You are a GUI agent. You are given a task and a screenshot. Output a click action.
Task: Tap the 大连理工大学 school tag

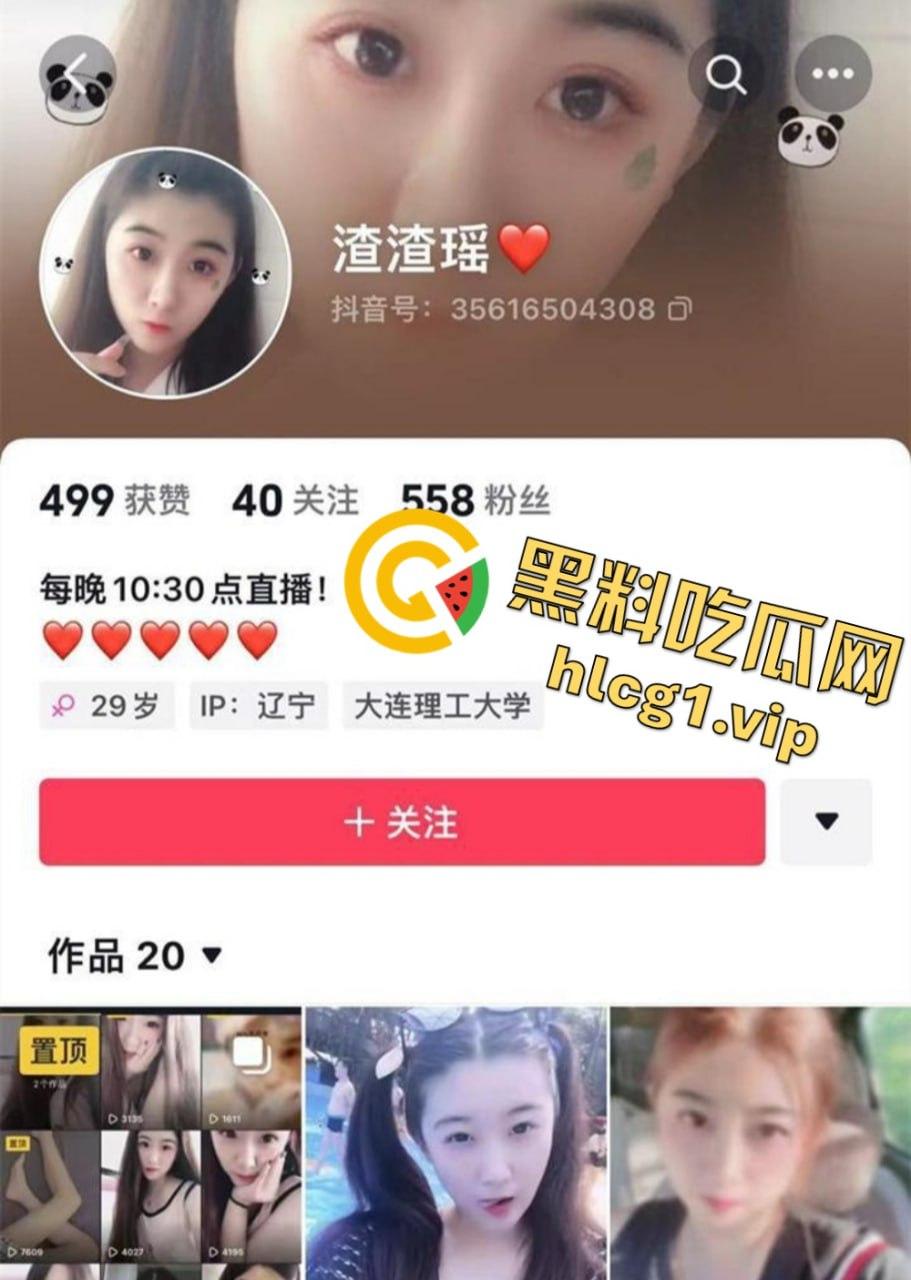[x=442, y=707]
